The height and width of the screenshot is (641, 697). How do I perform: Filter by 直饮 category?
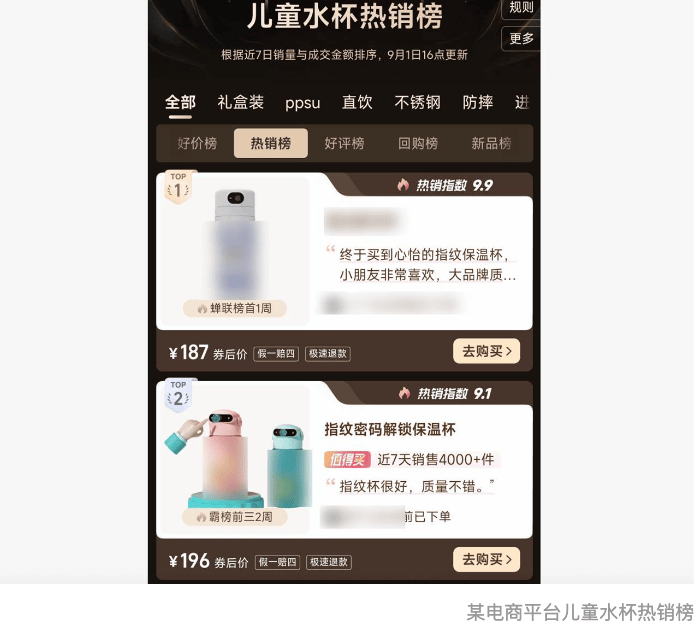(x=357, y=102)
